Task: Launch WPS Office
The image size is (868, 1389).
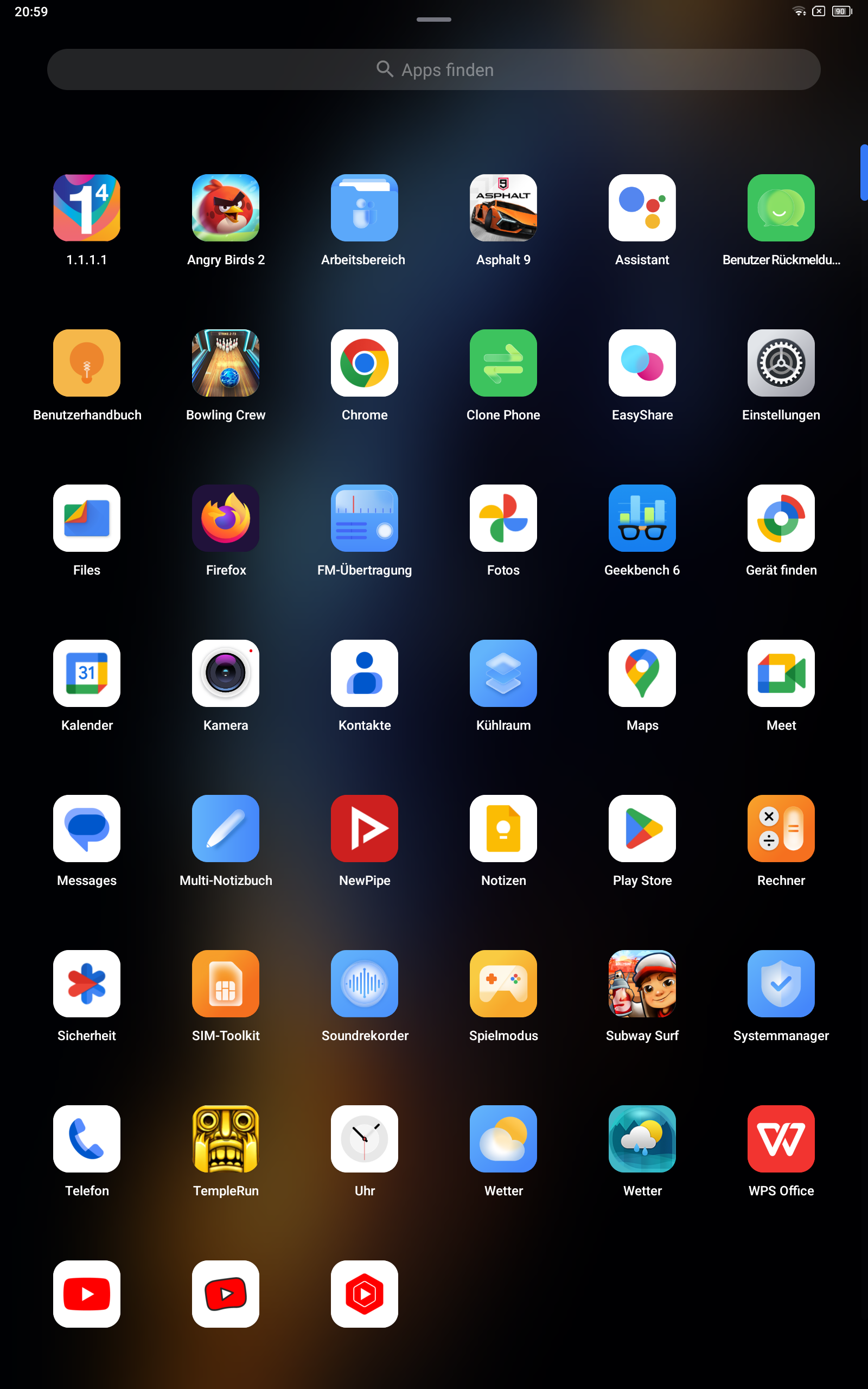Action: click(x=781, y=1138)
